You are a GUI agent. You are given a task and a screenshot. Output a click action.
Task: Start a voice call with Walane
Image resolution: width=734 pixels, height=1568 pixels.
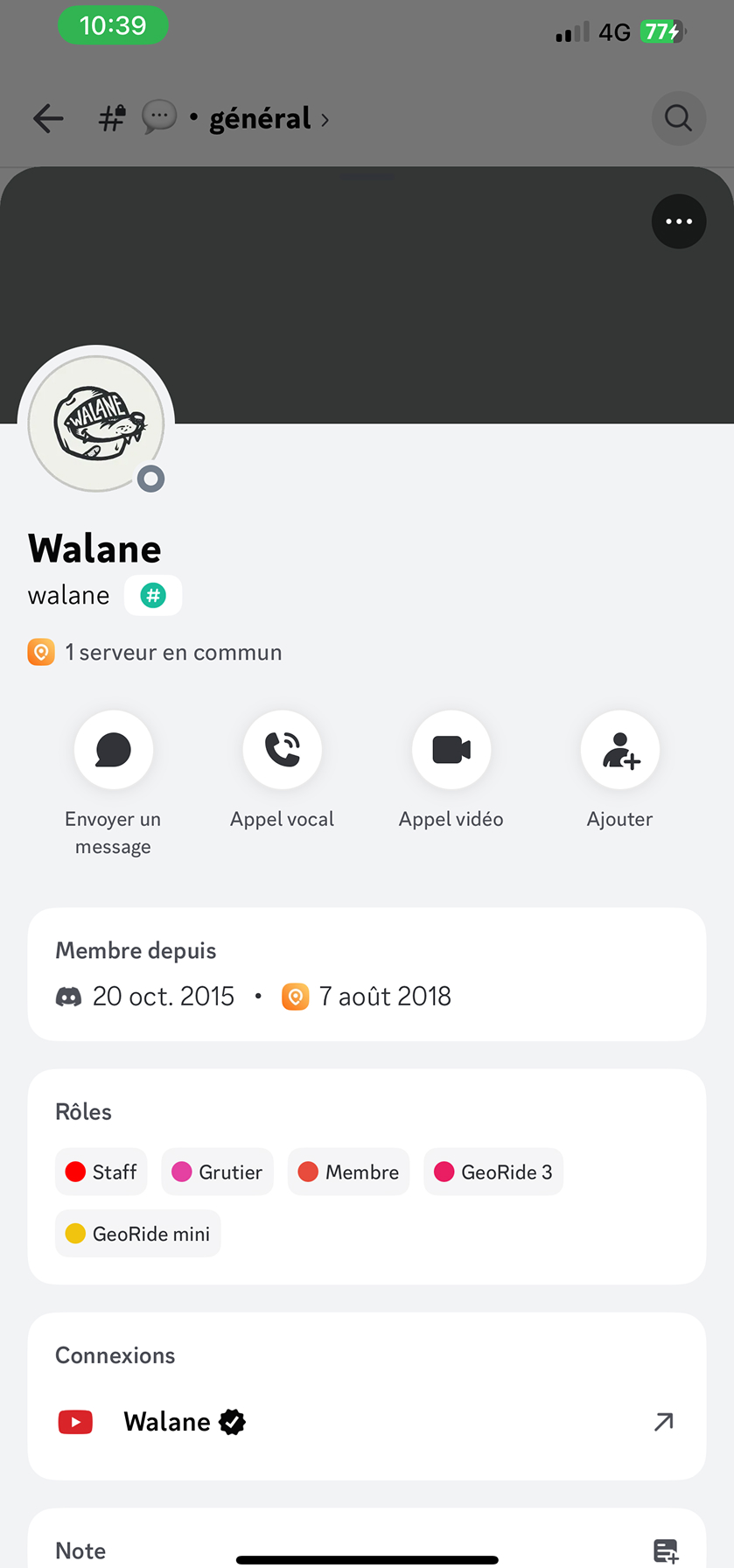(282, 750)
